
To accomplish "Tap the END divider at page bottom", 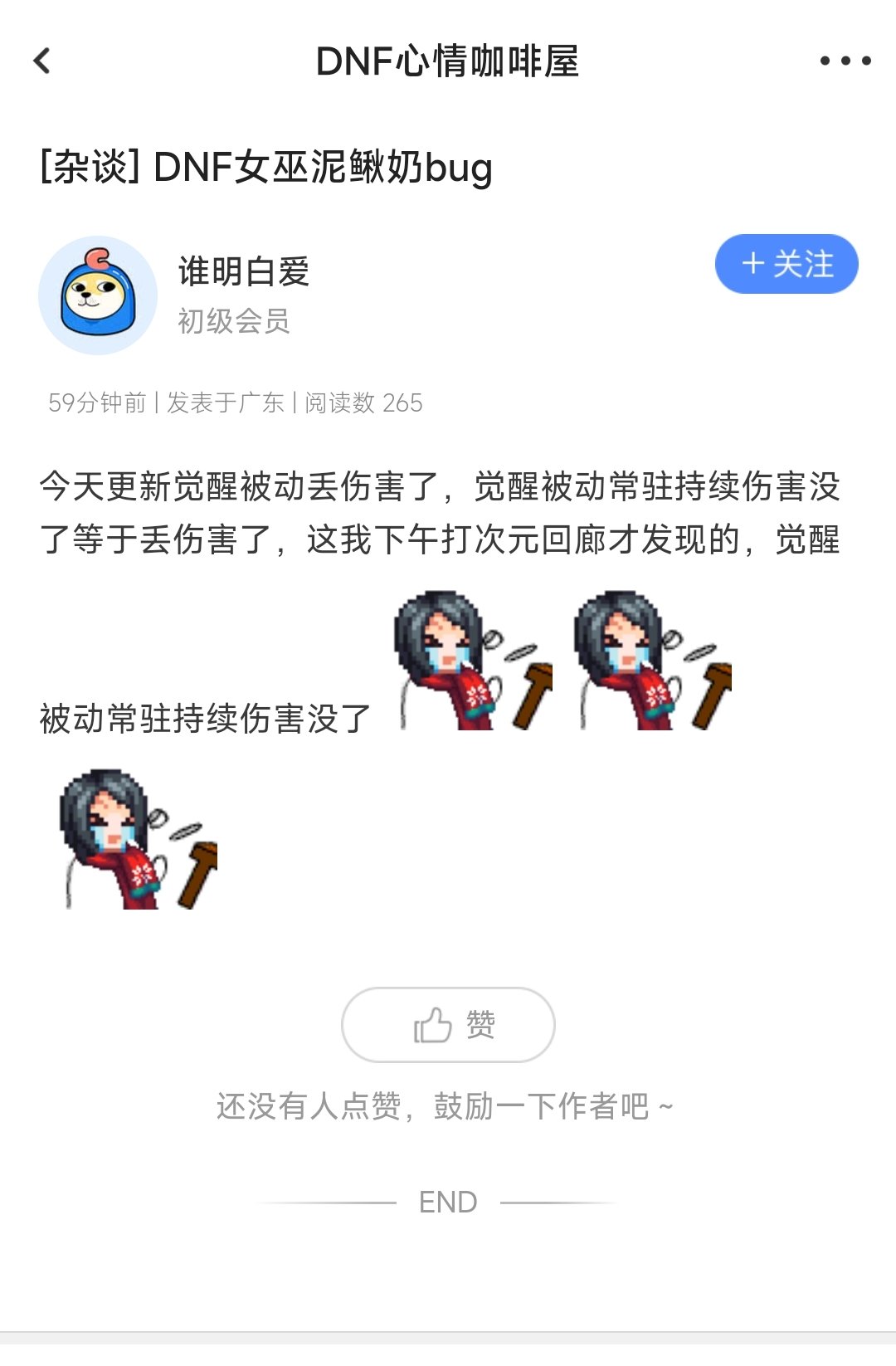I will pyautogui.click(x=448, y=1201).
